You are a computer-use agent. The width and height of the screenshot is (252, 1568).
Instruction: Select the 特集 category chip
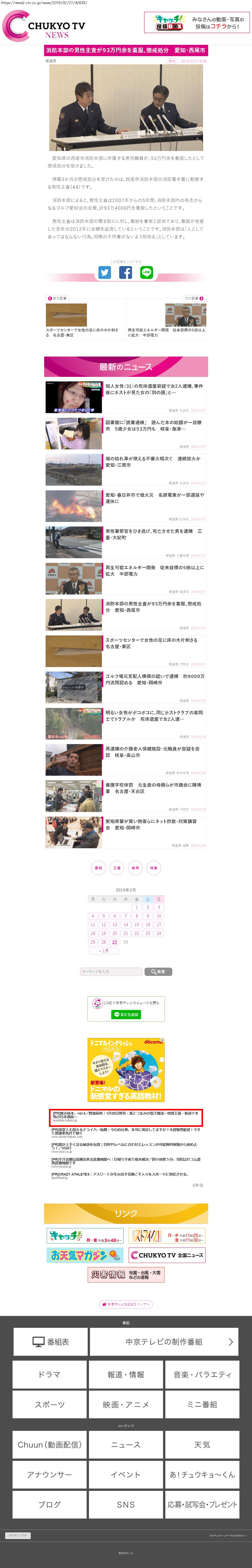click(x=153, y=868)
